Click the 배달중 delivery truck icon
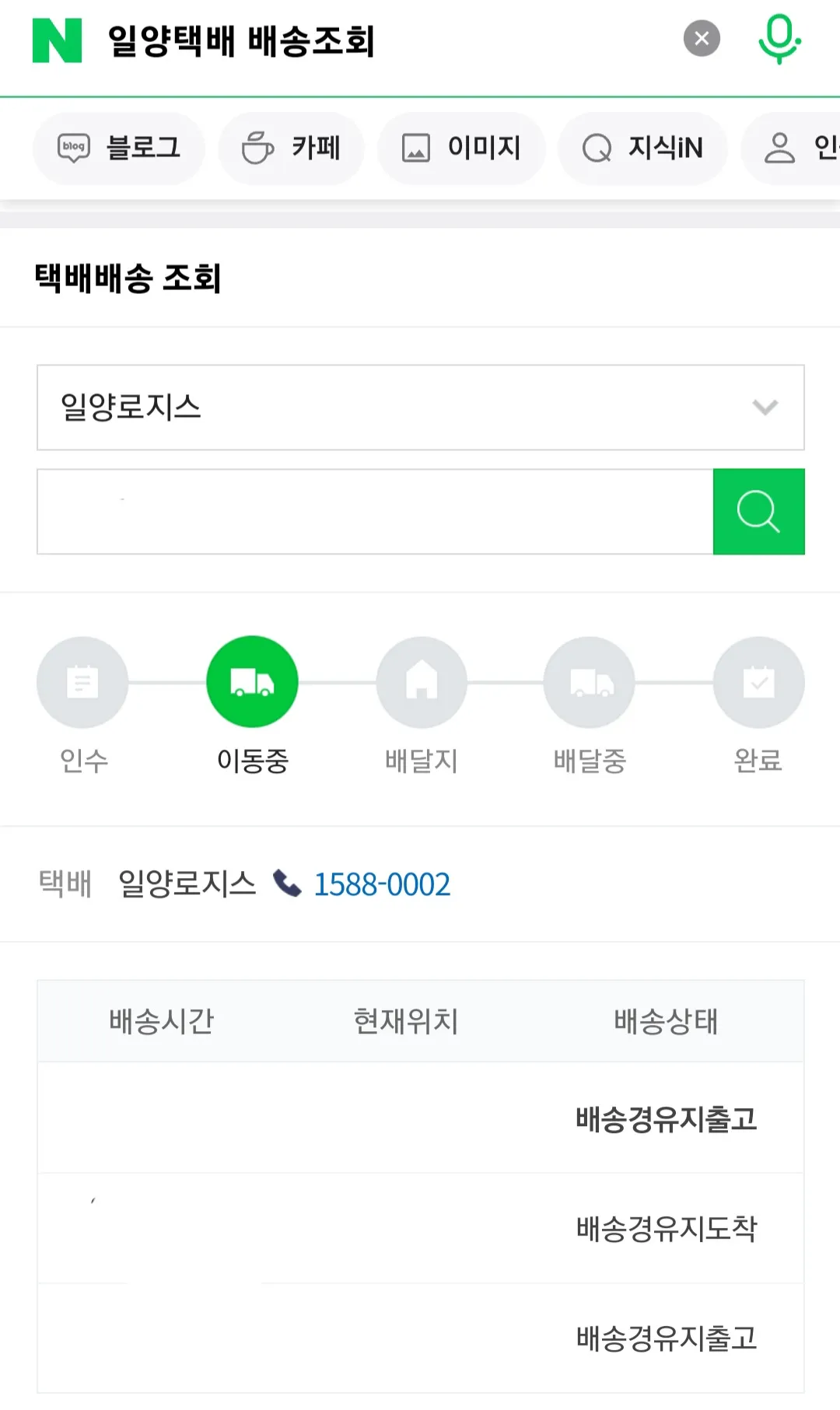840x1410 pixels. 589,682
